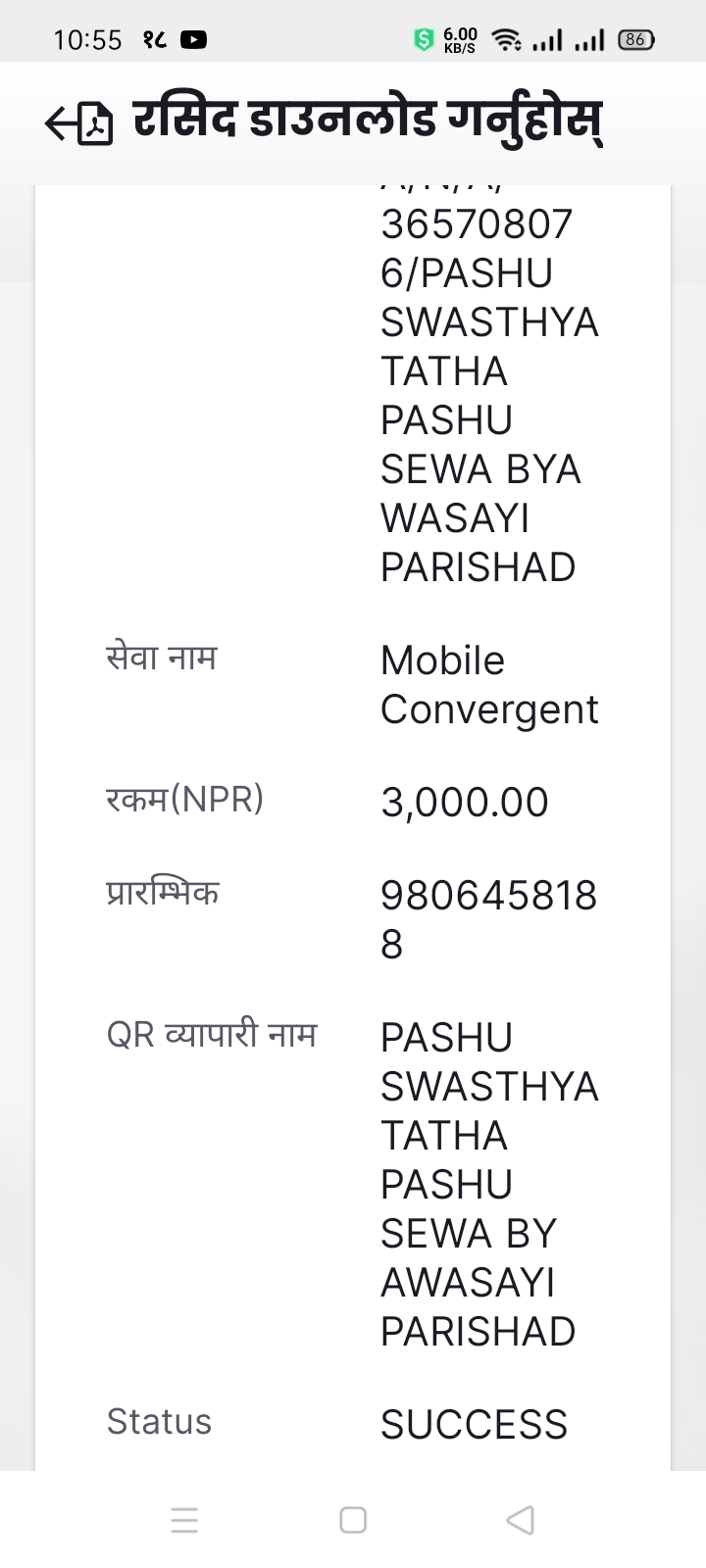Go to the home screen from the navigation bar
The width and height of the screenshot is (706, 1568).
click(353, 1520)
